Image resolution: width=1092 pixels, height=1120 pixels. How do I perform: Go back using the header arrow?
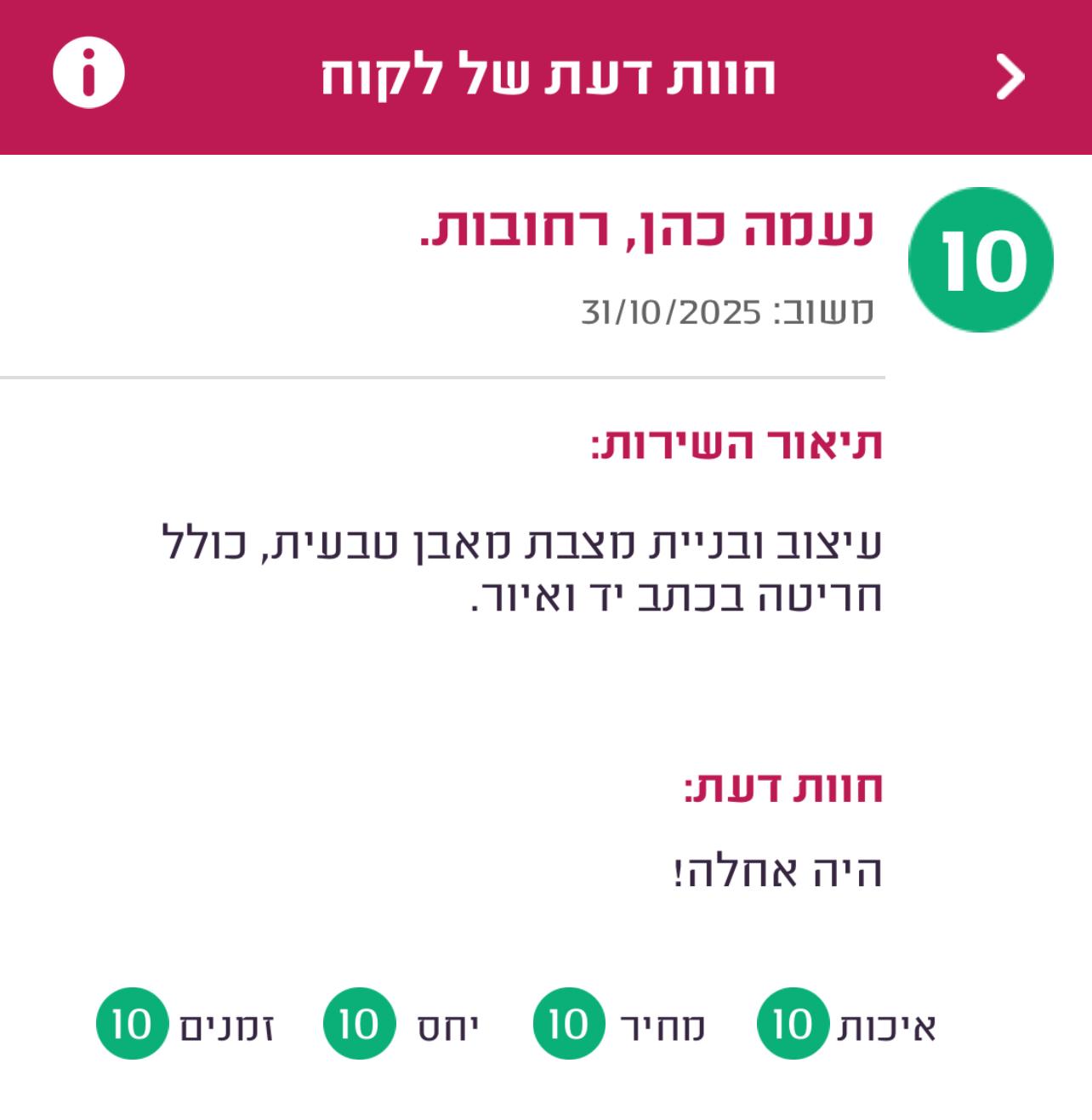(x=1010, y=77)
